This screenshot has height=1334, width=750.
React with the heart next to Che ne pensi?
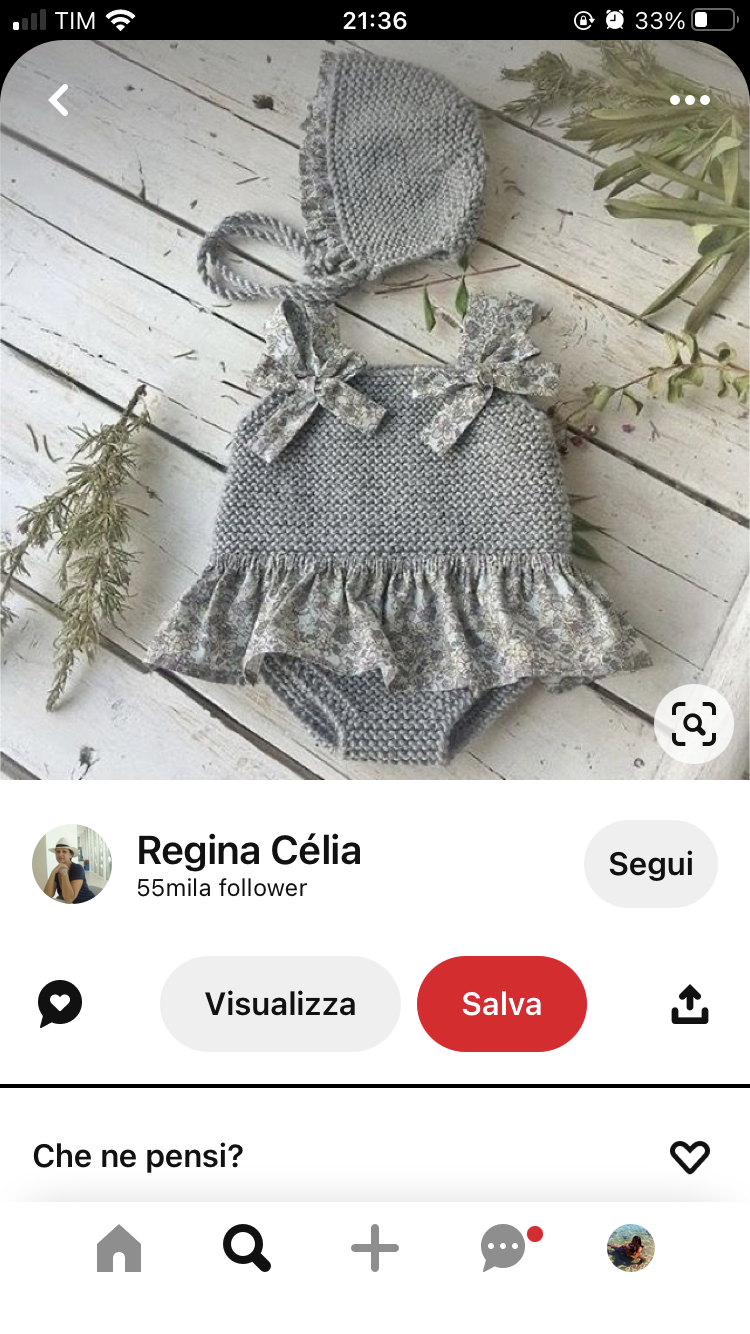pos(689,1157)
